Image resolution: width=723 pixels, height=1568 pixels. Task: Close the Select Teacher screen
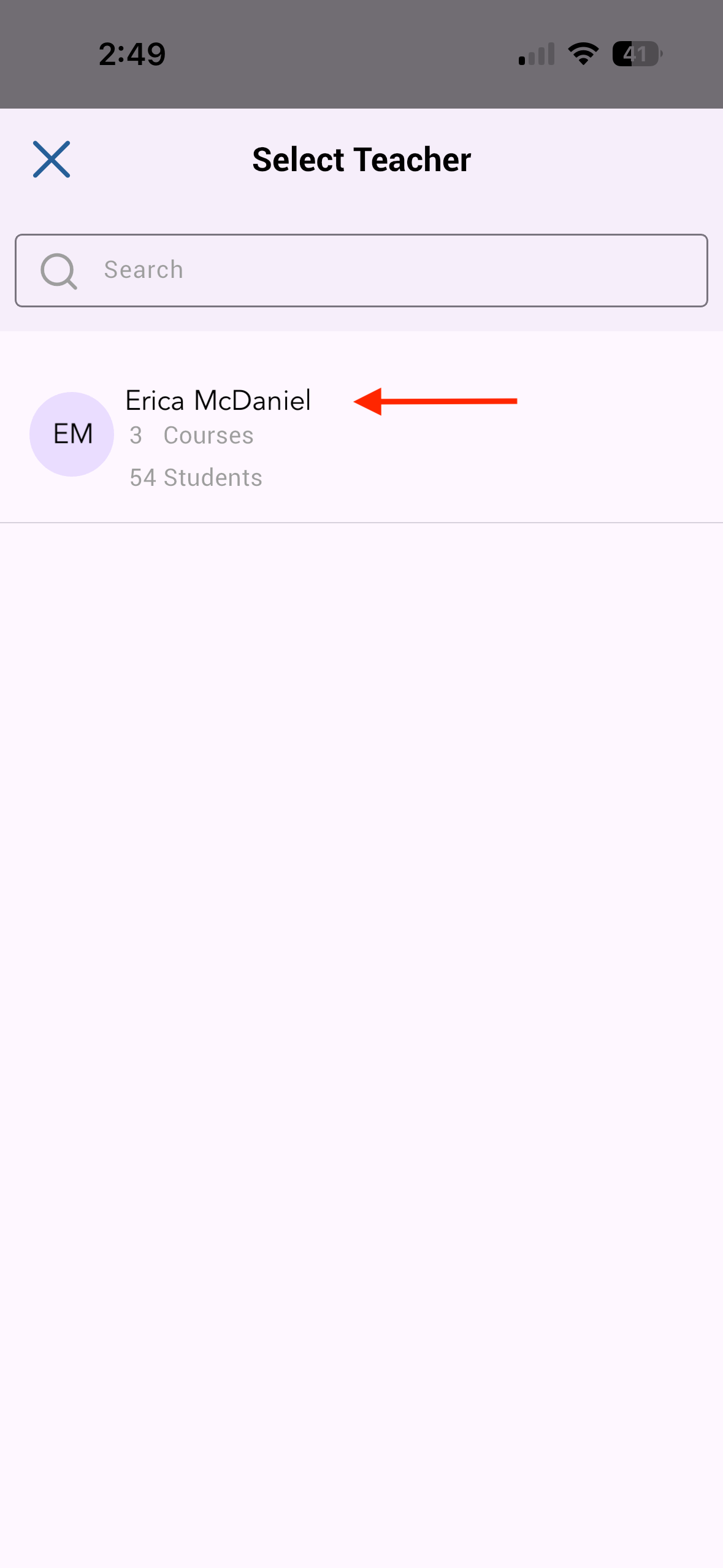52,159
